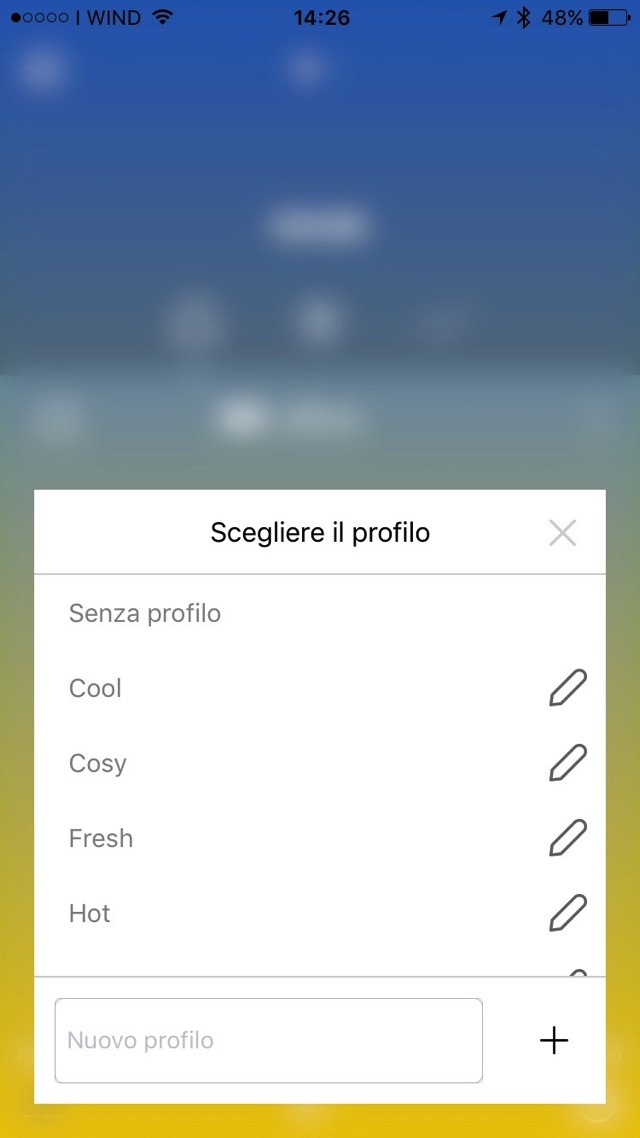Focus the Nuovo profilo text field

point(268,1040)
